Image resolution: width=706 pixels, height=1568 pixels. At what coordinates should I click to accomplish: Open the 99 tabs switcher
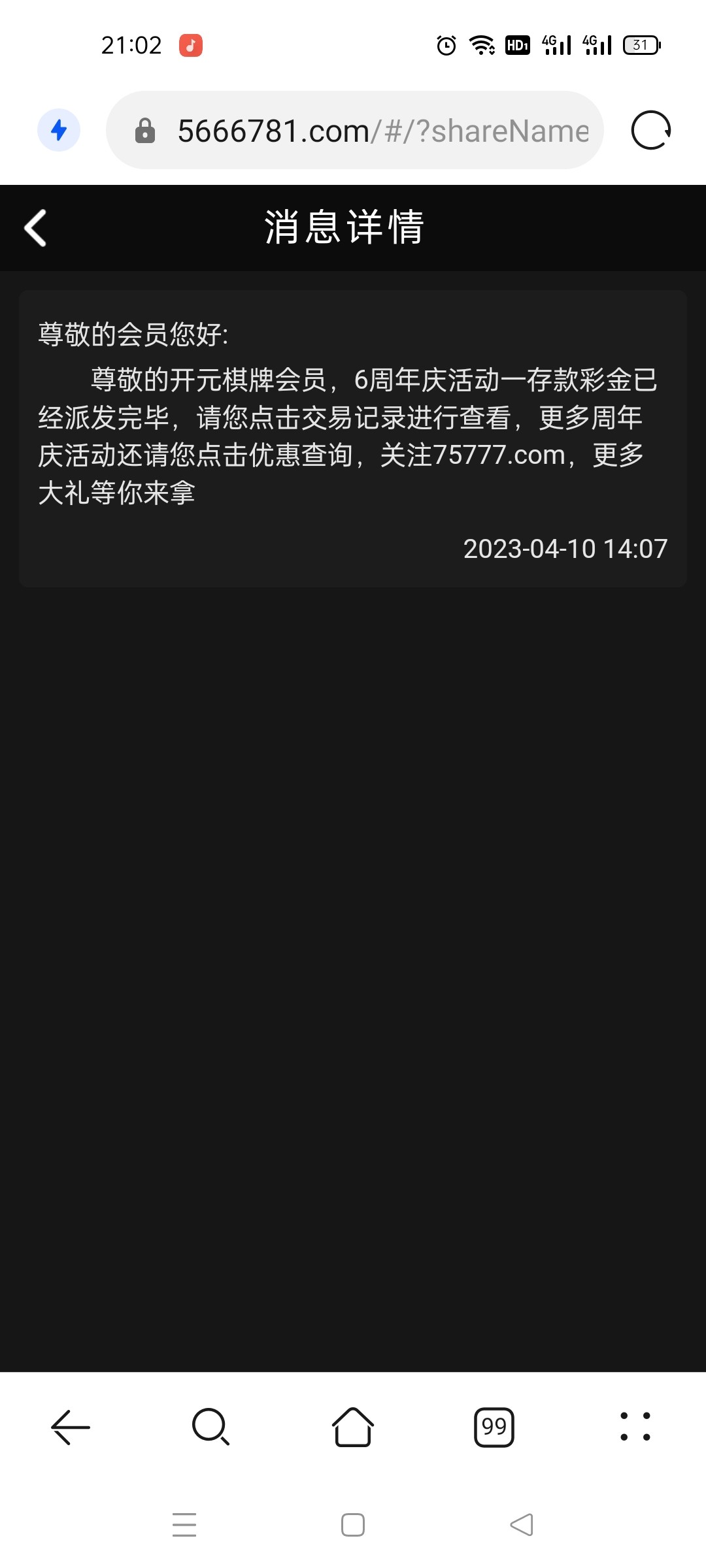click(x=494, y=1427)
